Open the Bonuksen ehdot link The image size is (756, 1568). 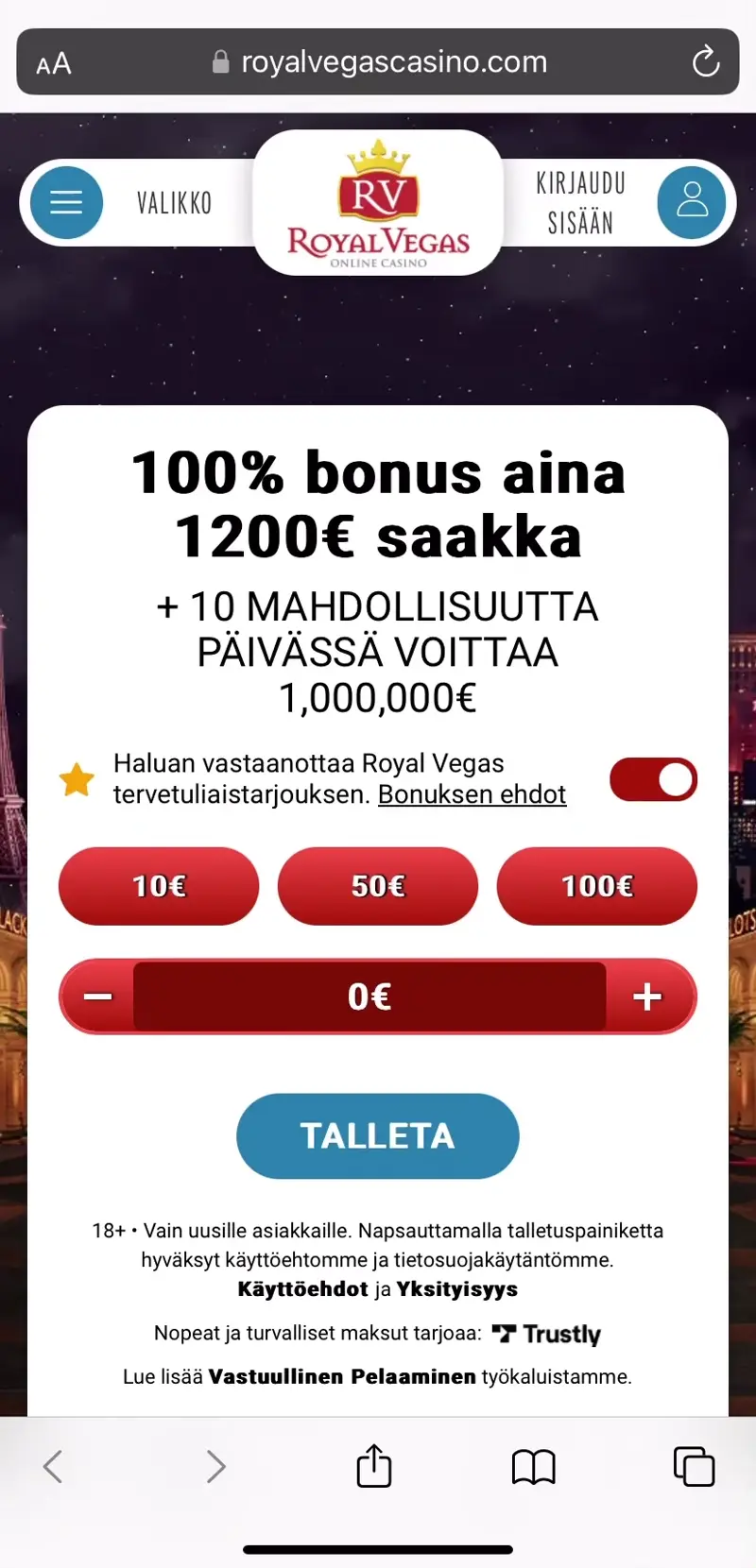pos(472,794)
